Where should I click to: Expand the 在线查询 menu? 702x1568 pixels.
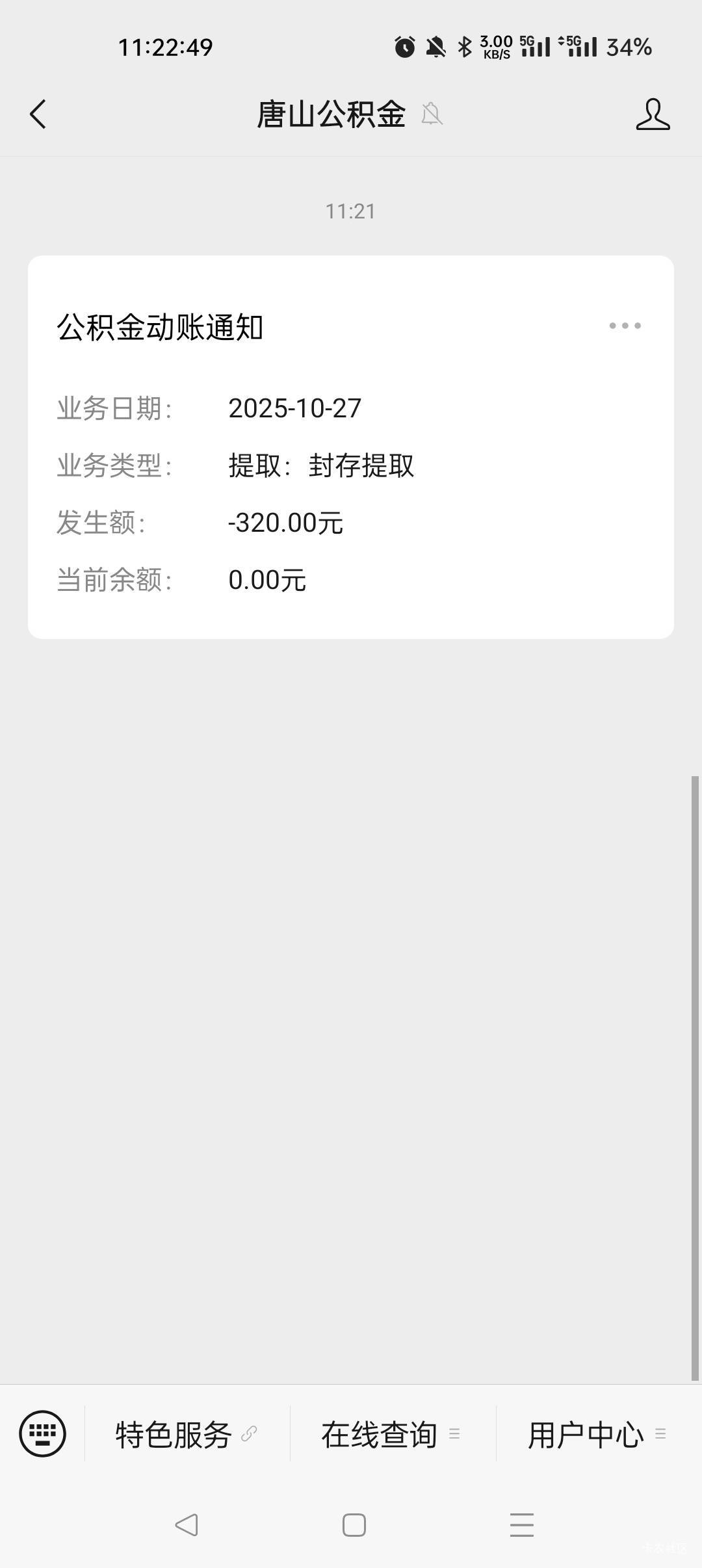(392, 1434)
